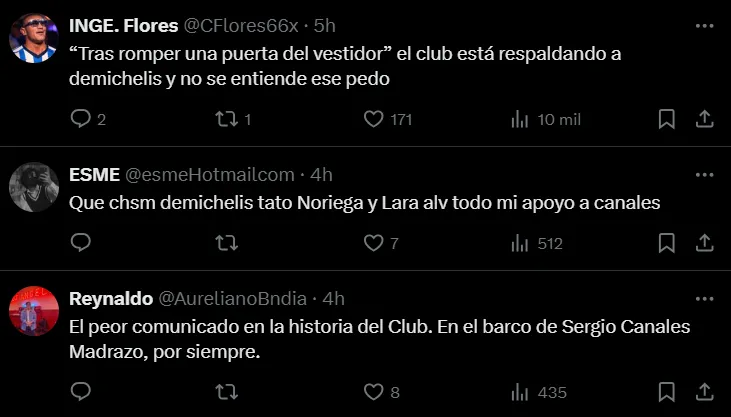Reply to ESME's tweet
731x417 pixels.
(x=81, y=243)
